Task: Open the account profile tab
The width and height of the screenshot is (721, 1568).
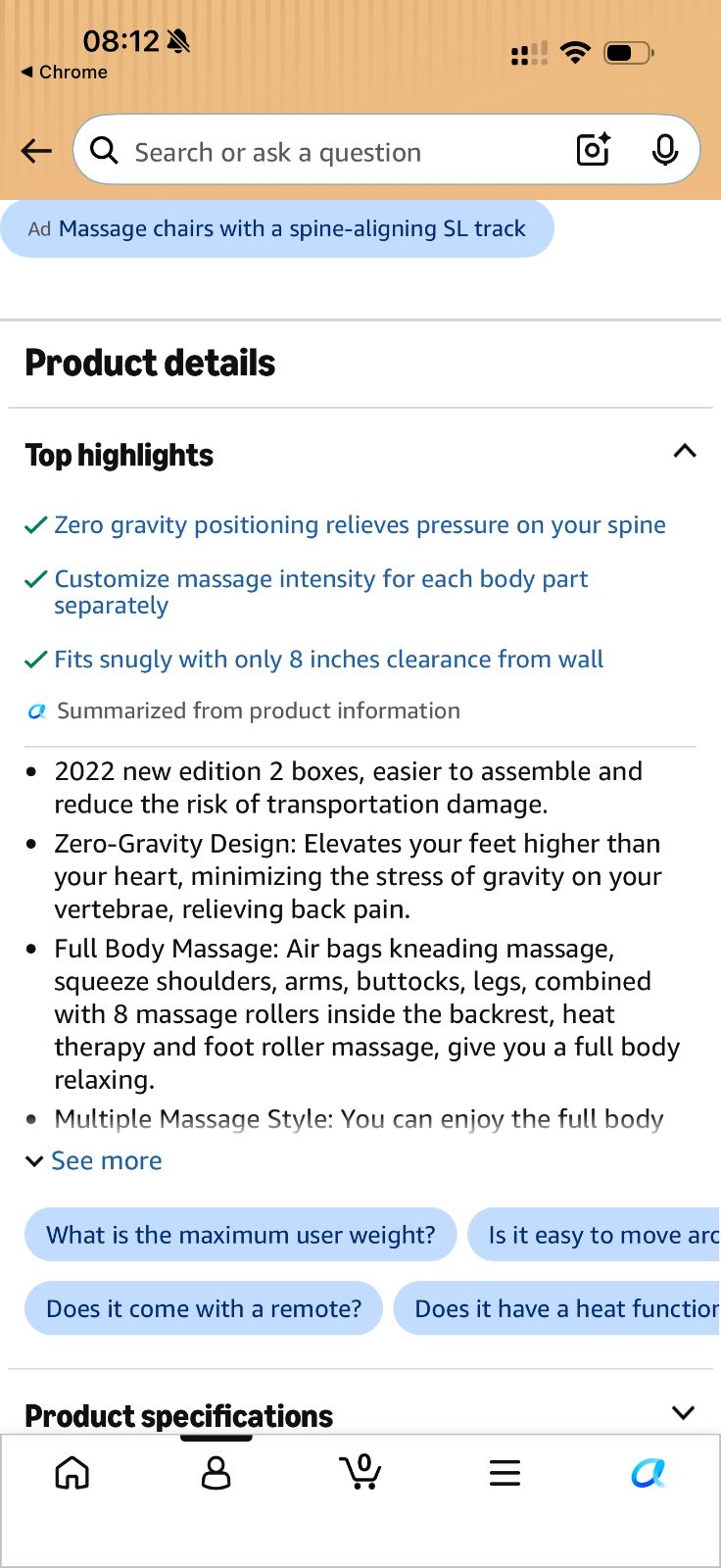Action: (216, 1472)
